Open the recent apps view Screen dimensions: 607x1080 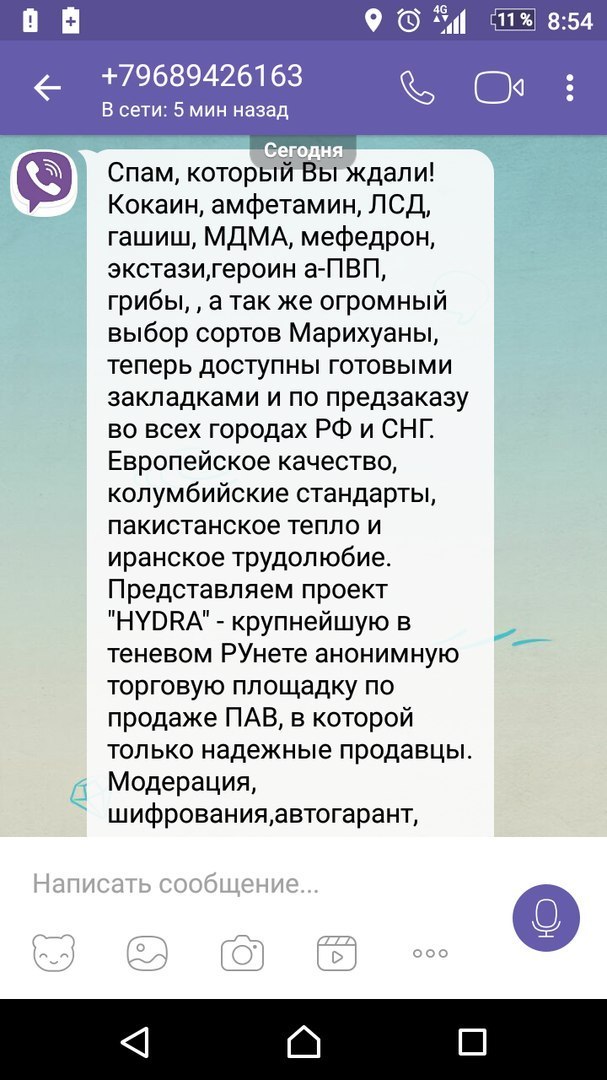coord(473,1041)
